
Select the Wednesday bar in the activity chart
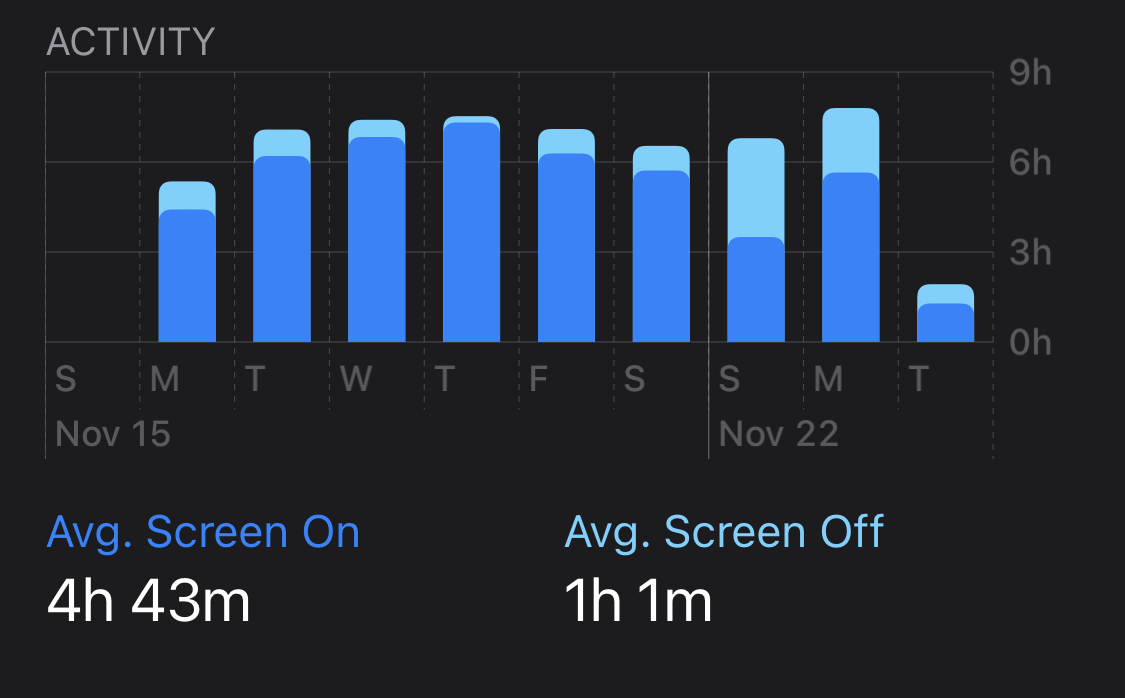[377, 231]
